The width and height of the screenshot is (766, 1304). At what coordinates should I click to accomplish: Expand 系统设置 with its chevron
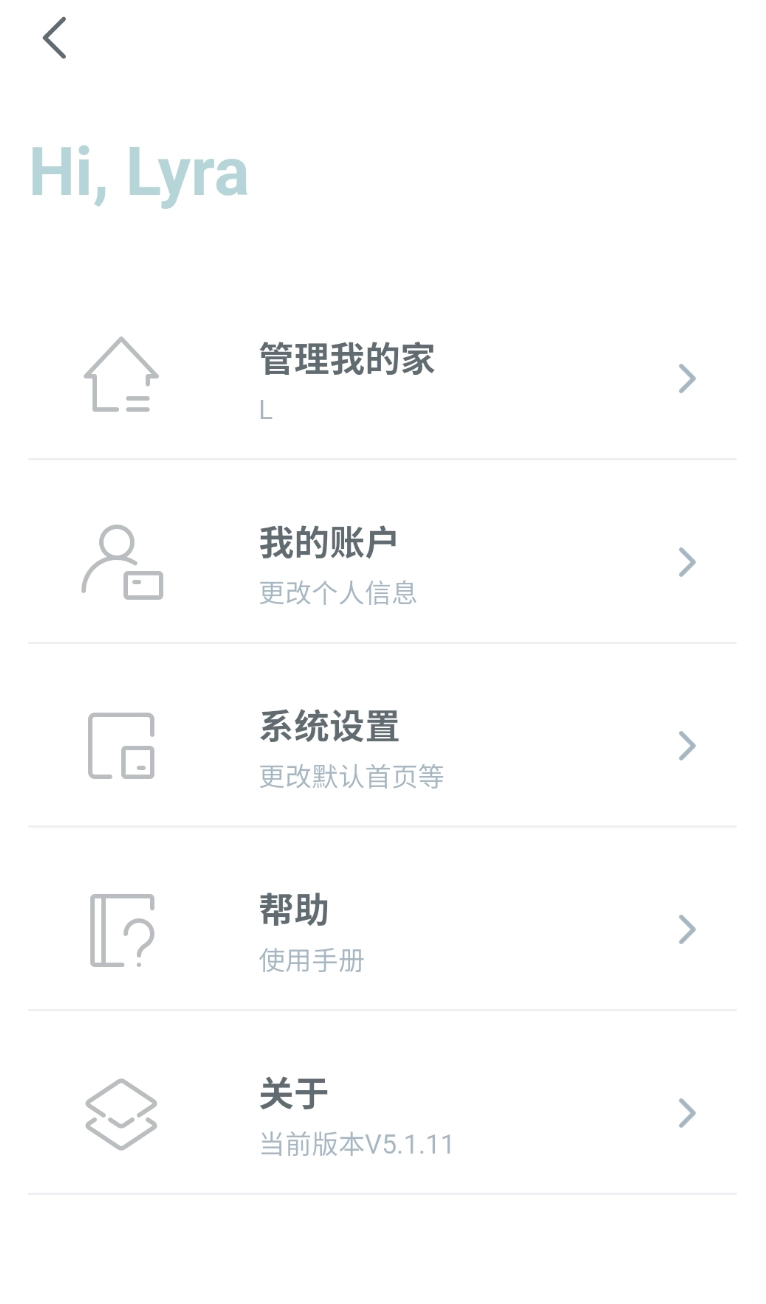click(x=686, y=745)
